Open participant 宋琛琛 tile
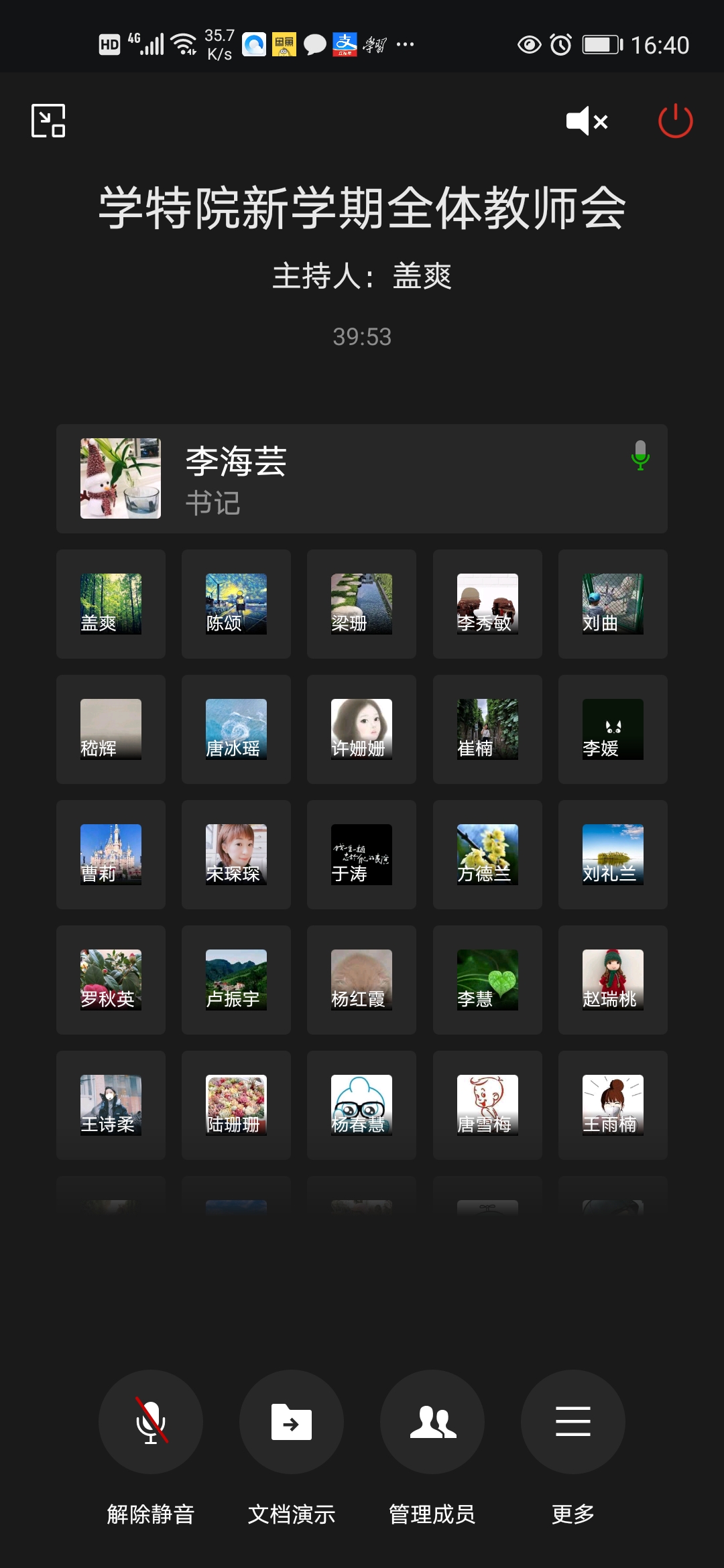Viewport: 724px width, 1568px height. click(x=236, y=854)
